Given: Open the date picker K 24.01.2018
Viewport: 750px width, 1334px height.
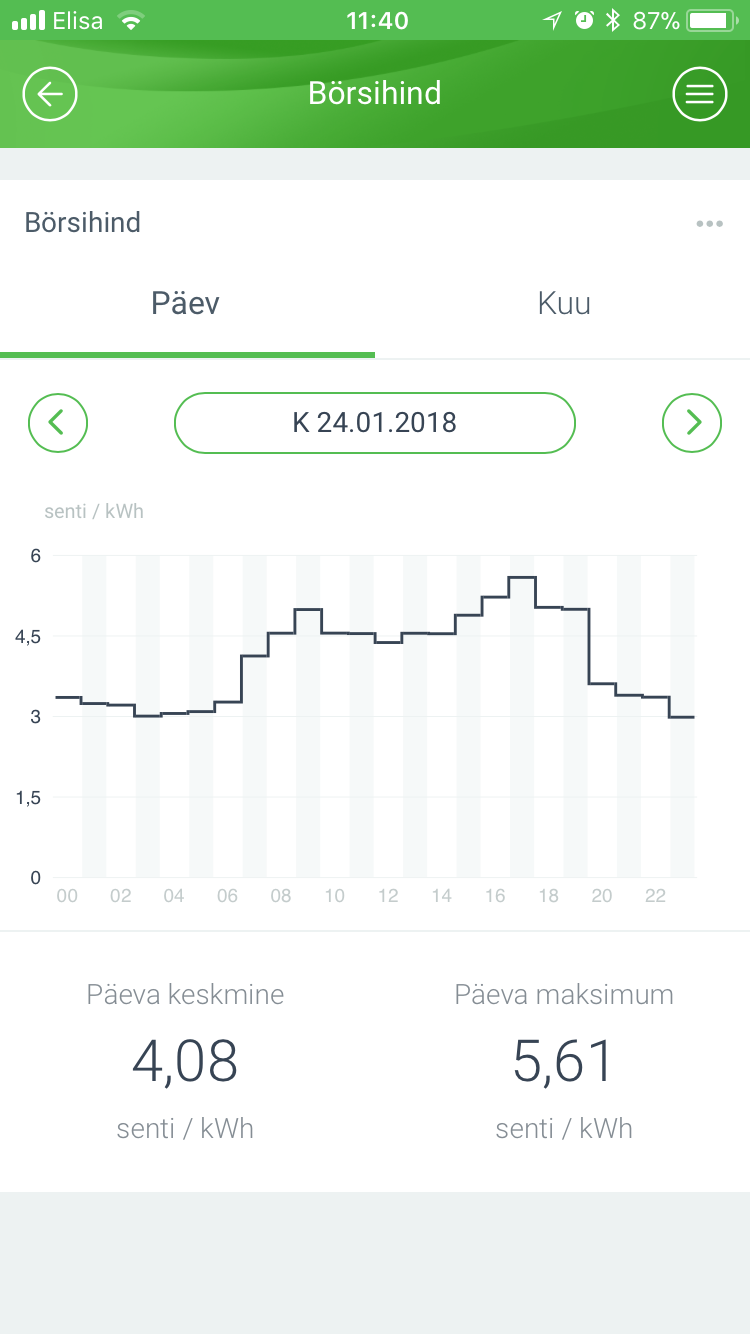Looking at the screenshot, I should click(x=375, y=423).
